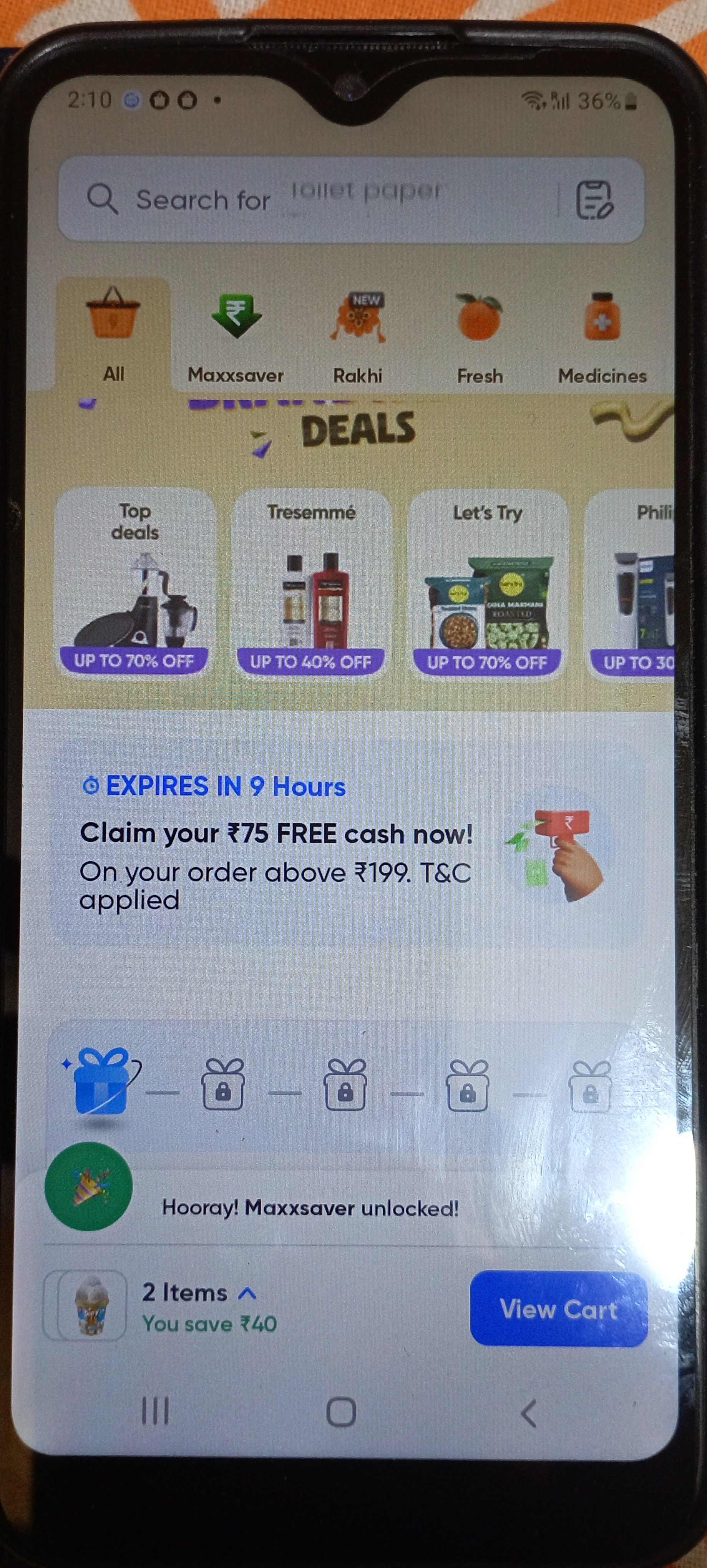
Task: Open the Tresemmé deals card
Action: pyautogui.click(x=311, y=583)
